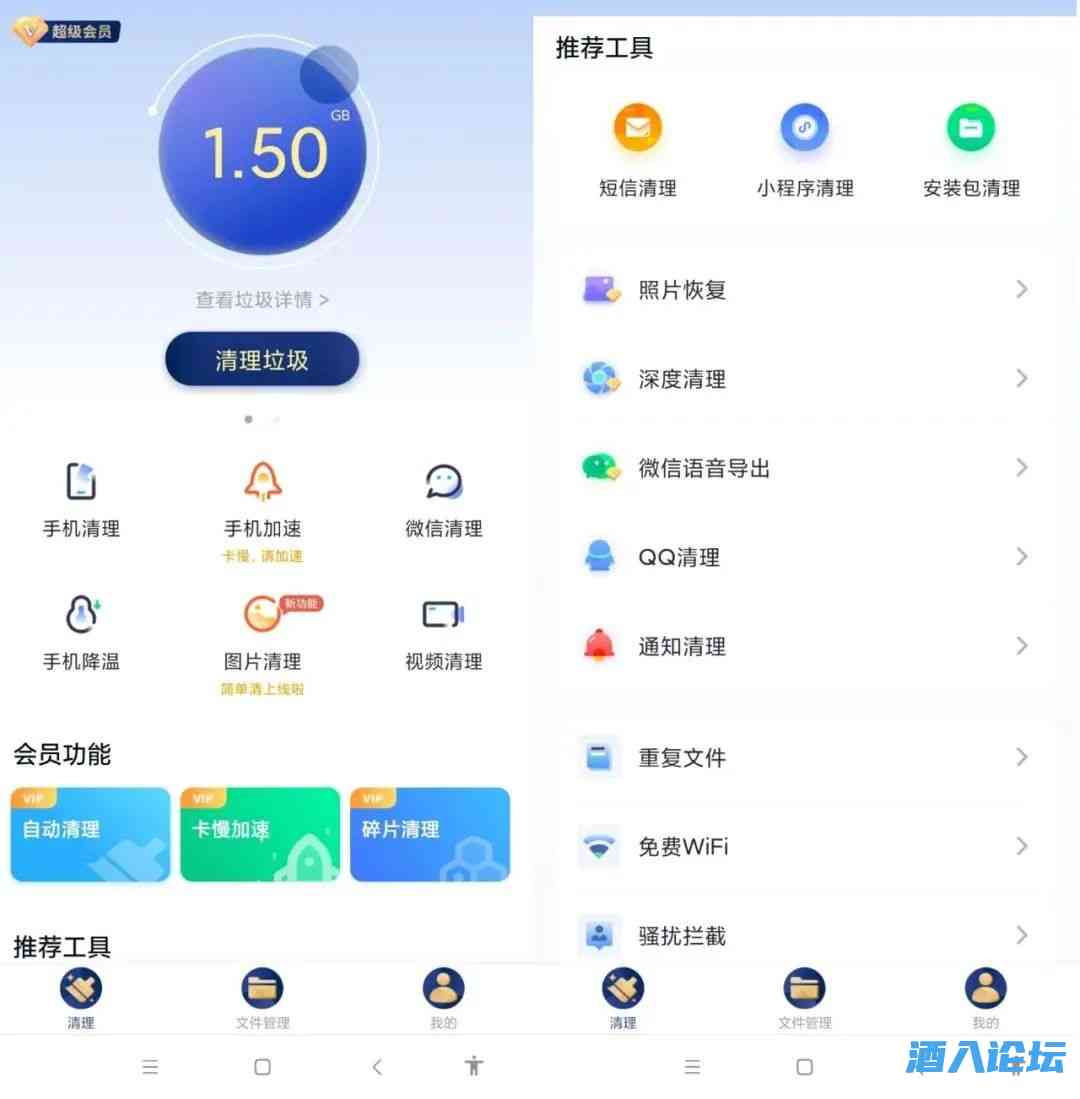Open the 照片恢复 row
The width and height of the screenshot is (1080, 1099).
[805, 290]
